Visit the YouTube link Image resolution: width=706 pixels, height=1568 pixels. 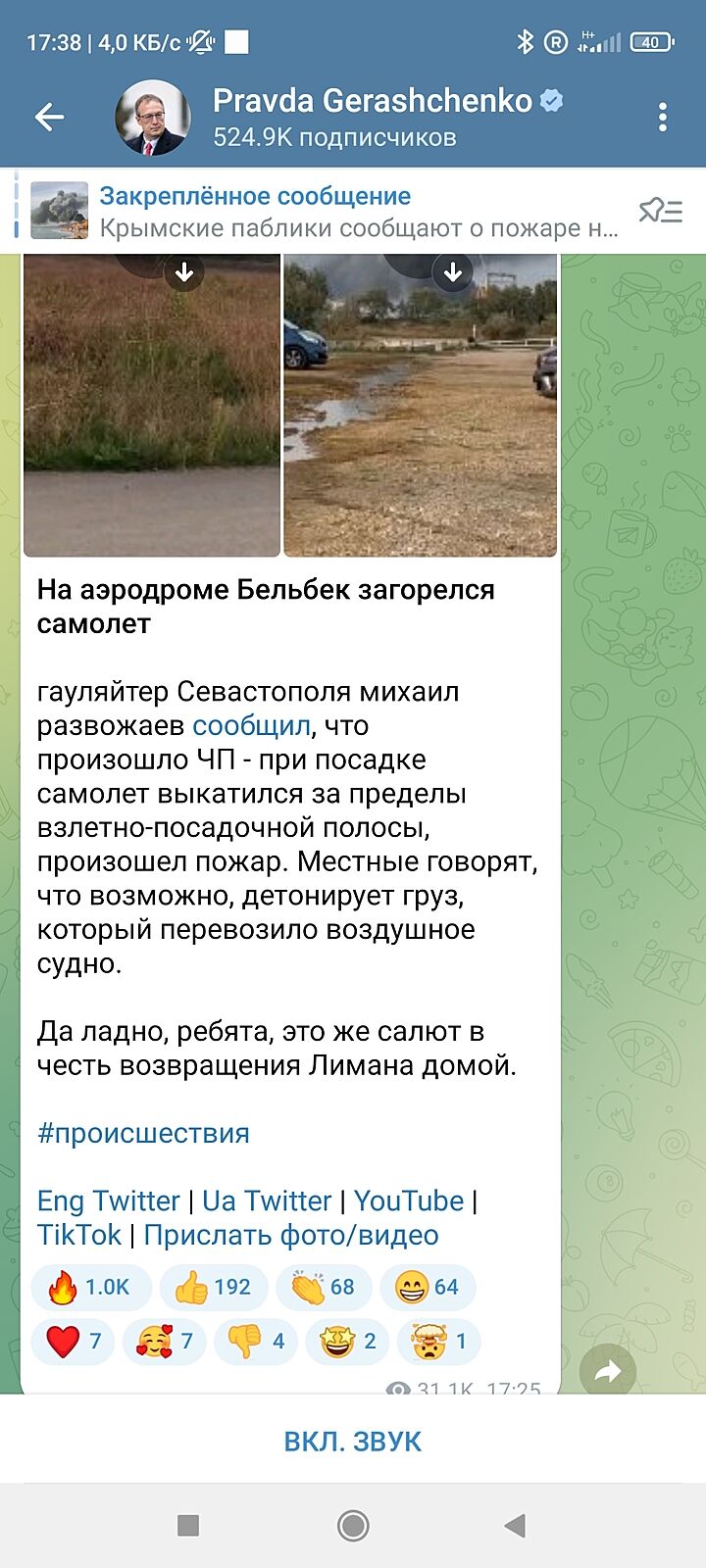pos(408,1201)
